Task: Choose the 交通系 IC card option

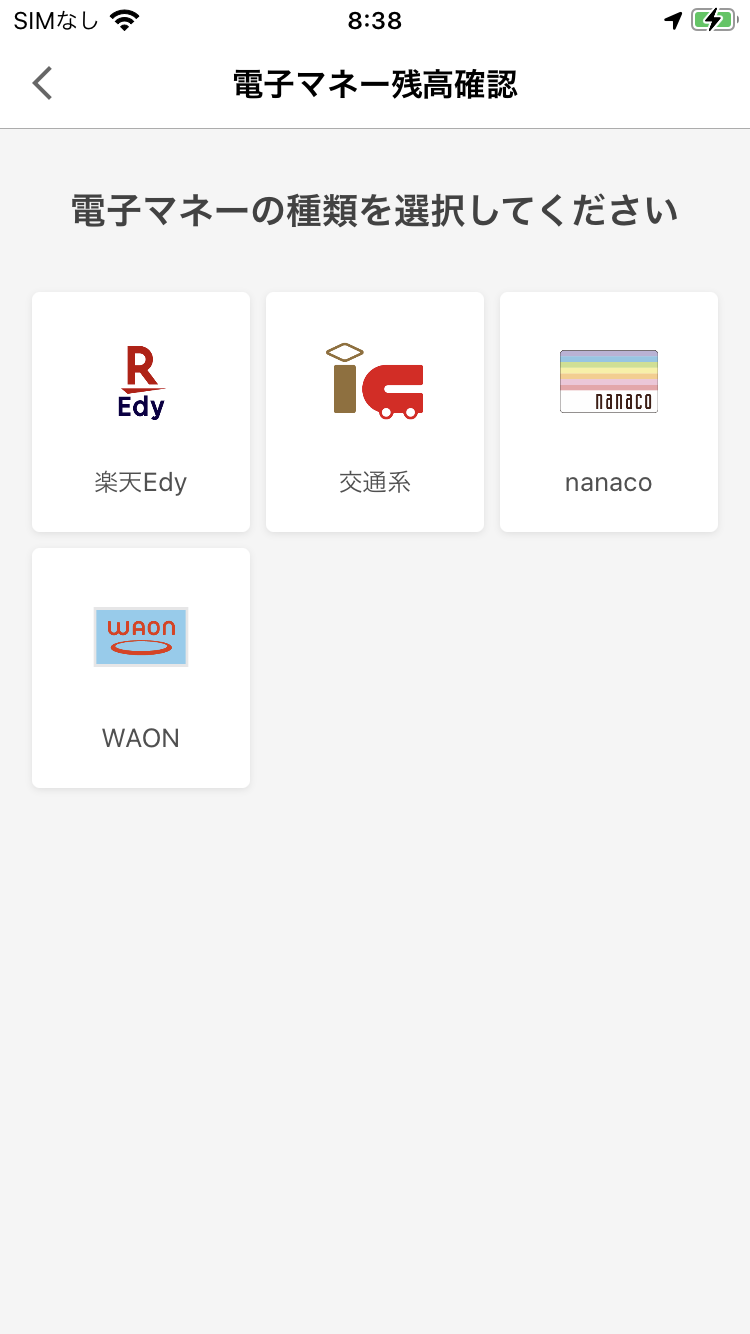Action: pyautogui.click(x=375, y=412)
